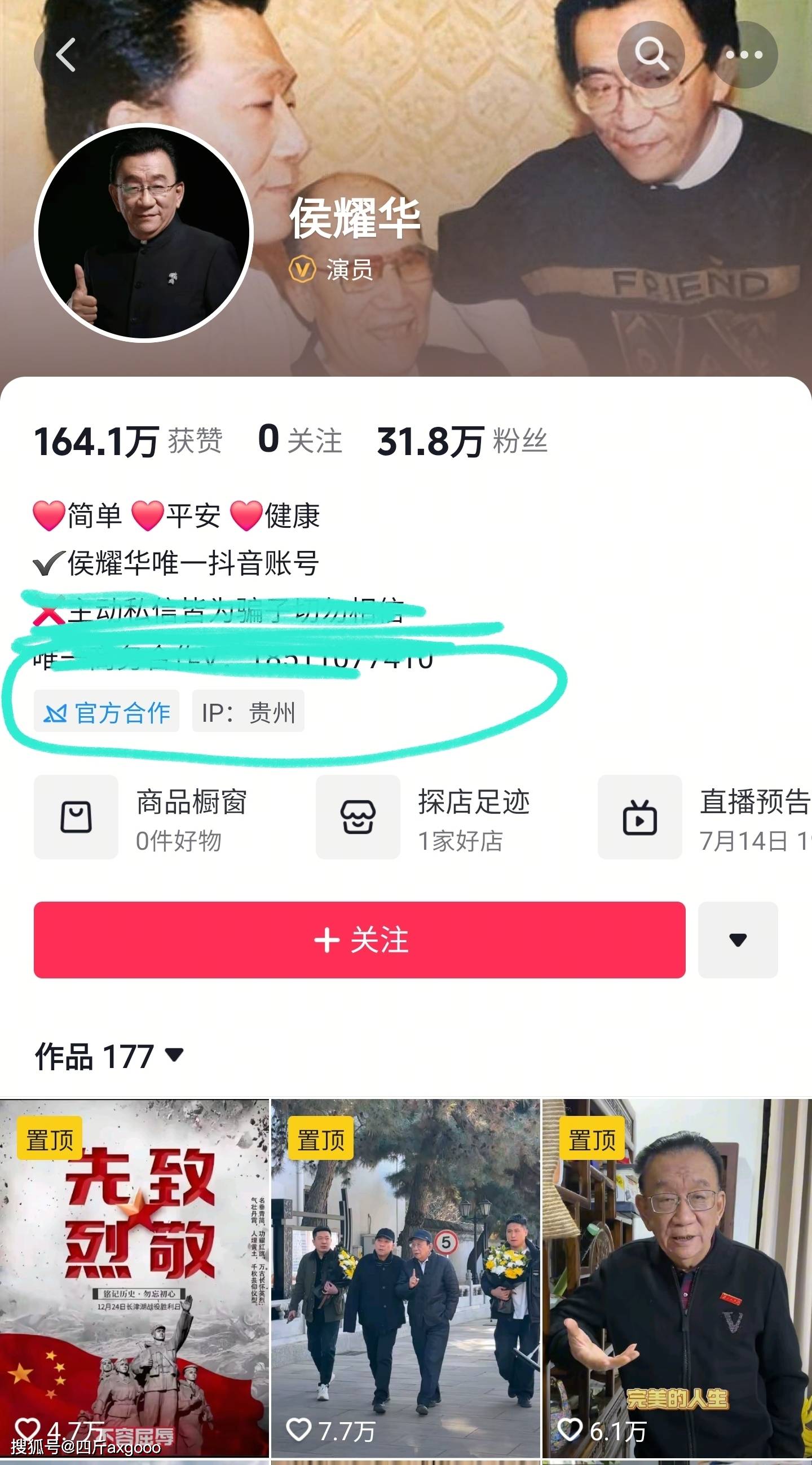
Task: Open the pinned 先烈致敬 video
Action: coord(134,1279)
